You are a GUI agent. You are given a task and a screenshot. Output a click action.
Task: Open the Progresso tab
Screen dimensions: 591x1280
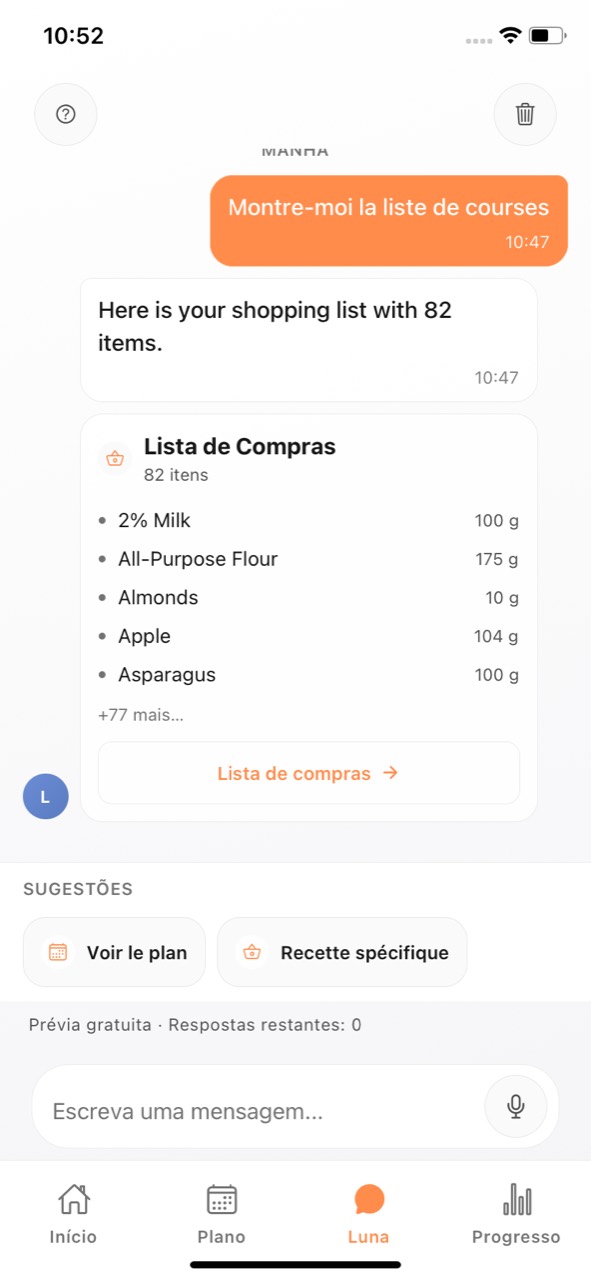pyautogui.click(x=516, y=1213)
